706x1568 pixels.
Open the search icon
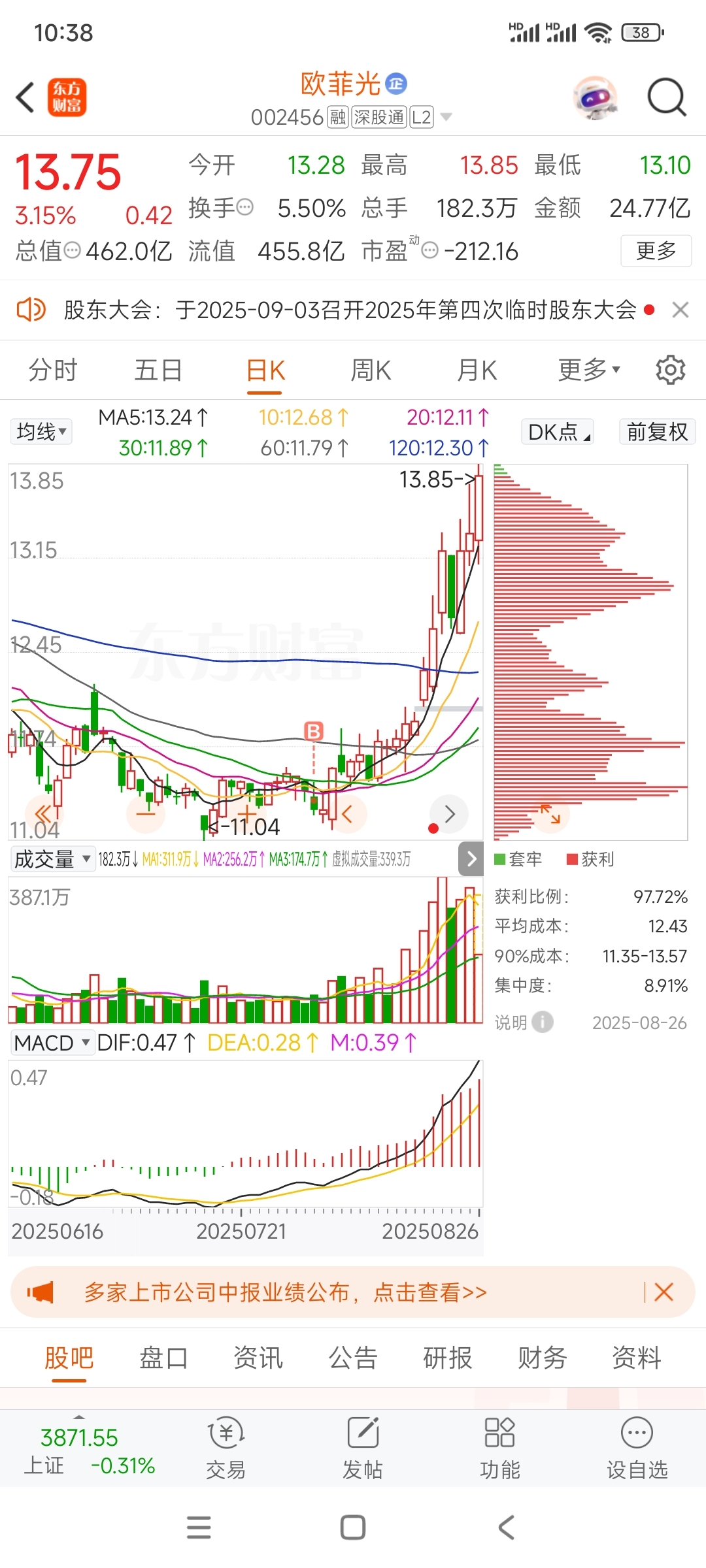point(666,98)
